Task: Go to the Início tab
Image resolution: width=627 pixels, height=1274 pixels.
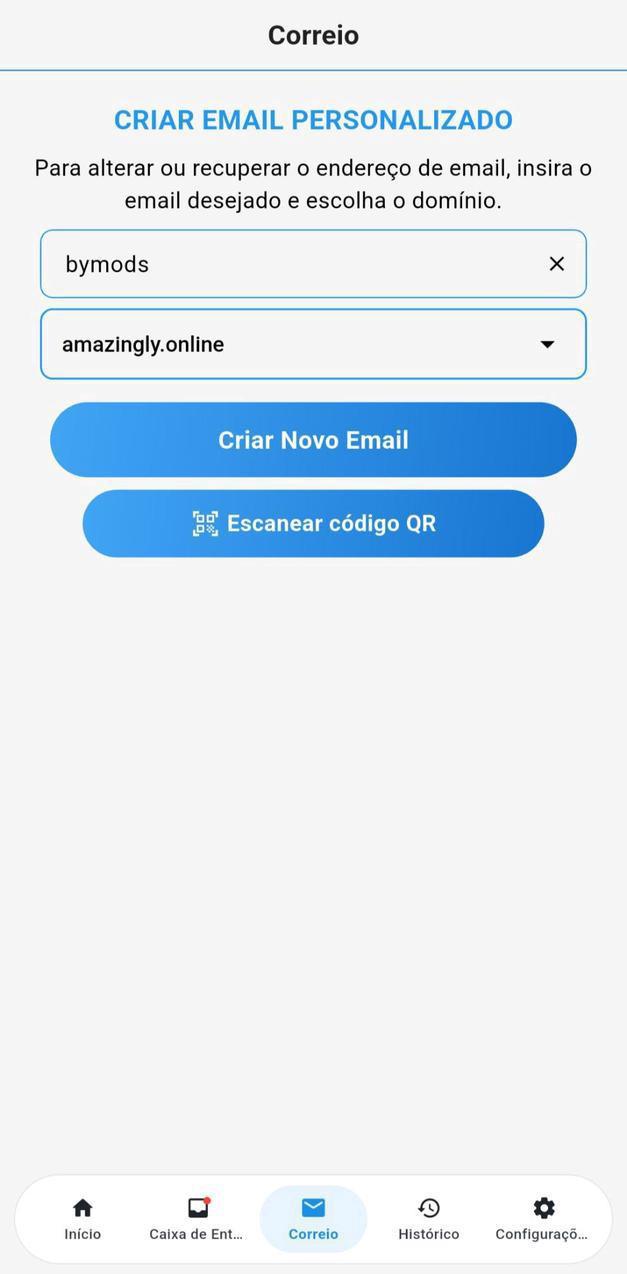Action: [x=83, y=1218]
